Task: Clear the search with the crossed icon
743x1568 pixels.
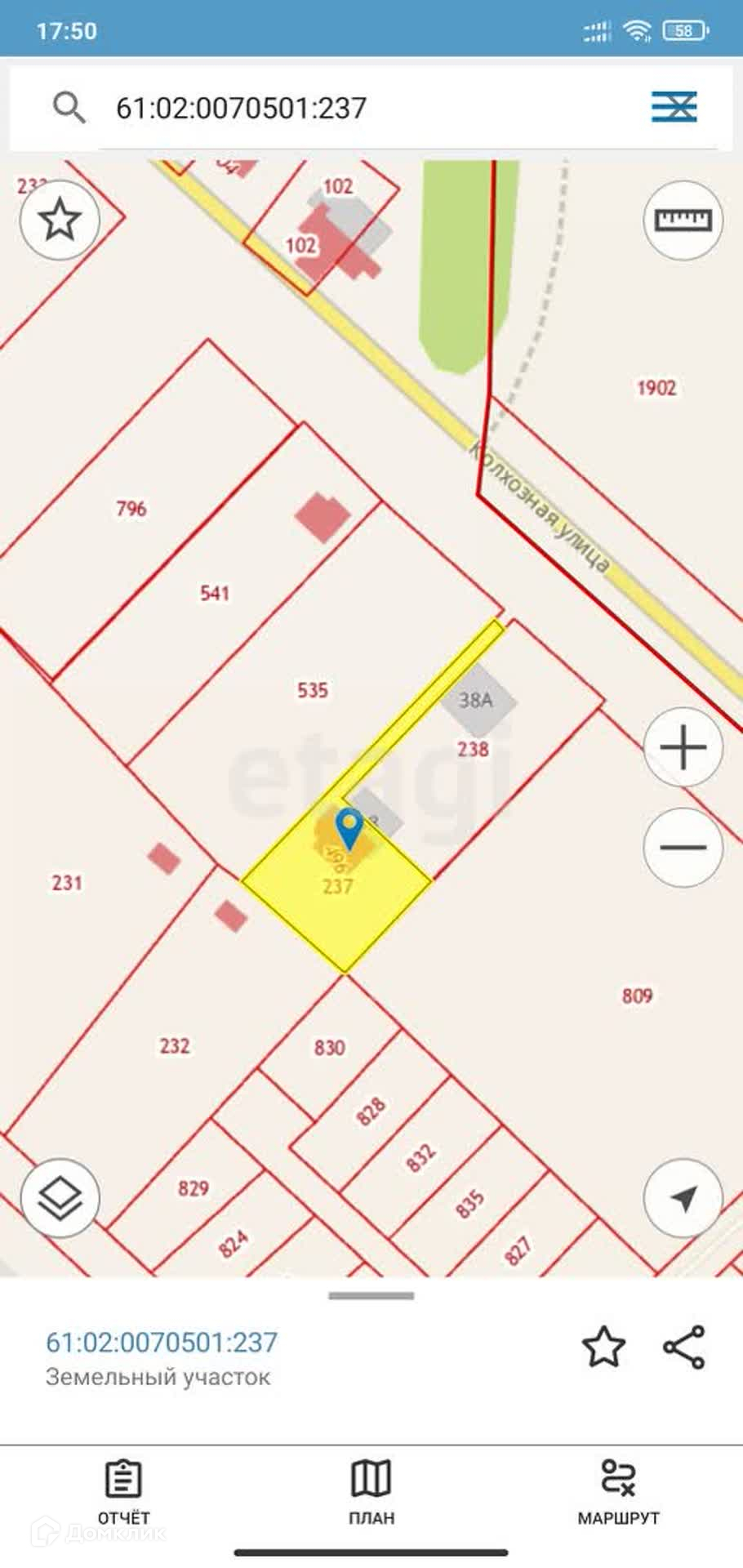Action: 674,107
